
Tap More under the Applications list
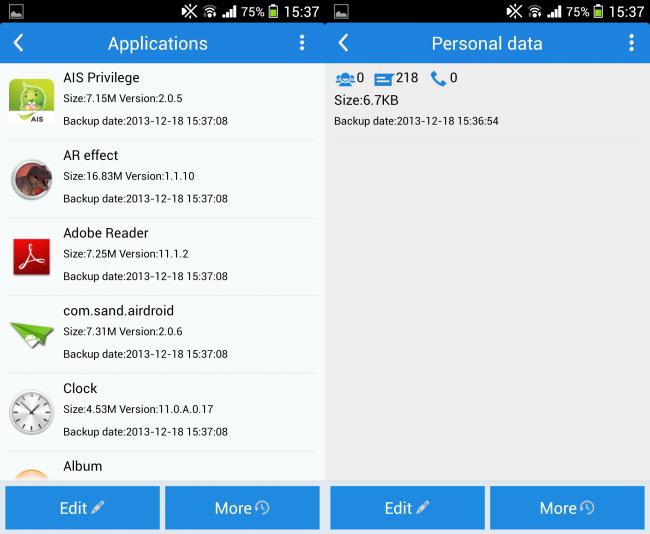(x=242, y=508)
